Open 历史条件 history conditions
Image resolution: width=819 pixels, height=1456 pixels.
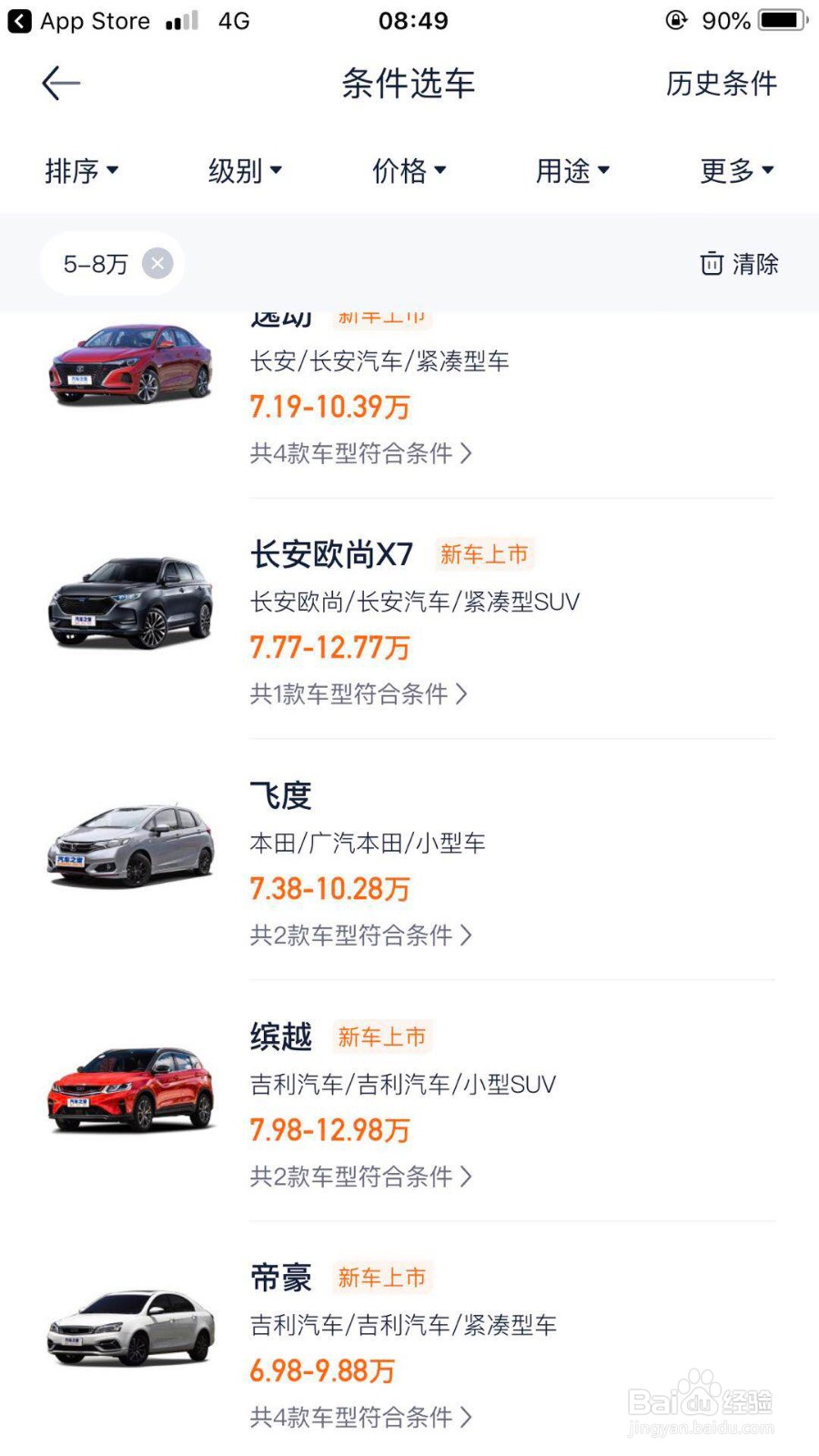(x=721, y=84)
